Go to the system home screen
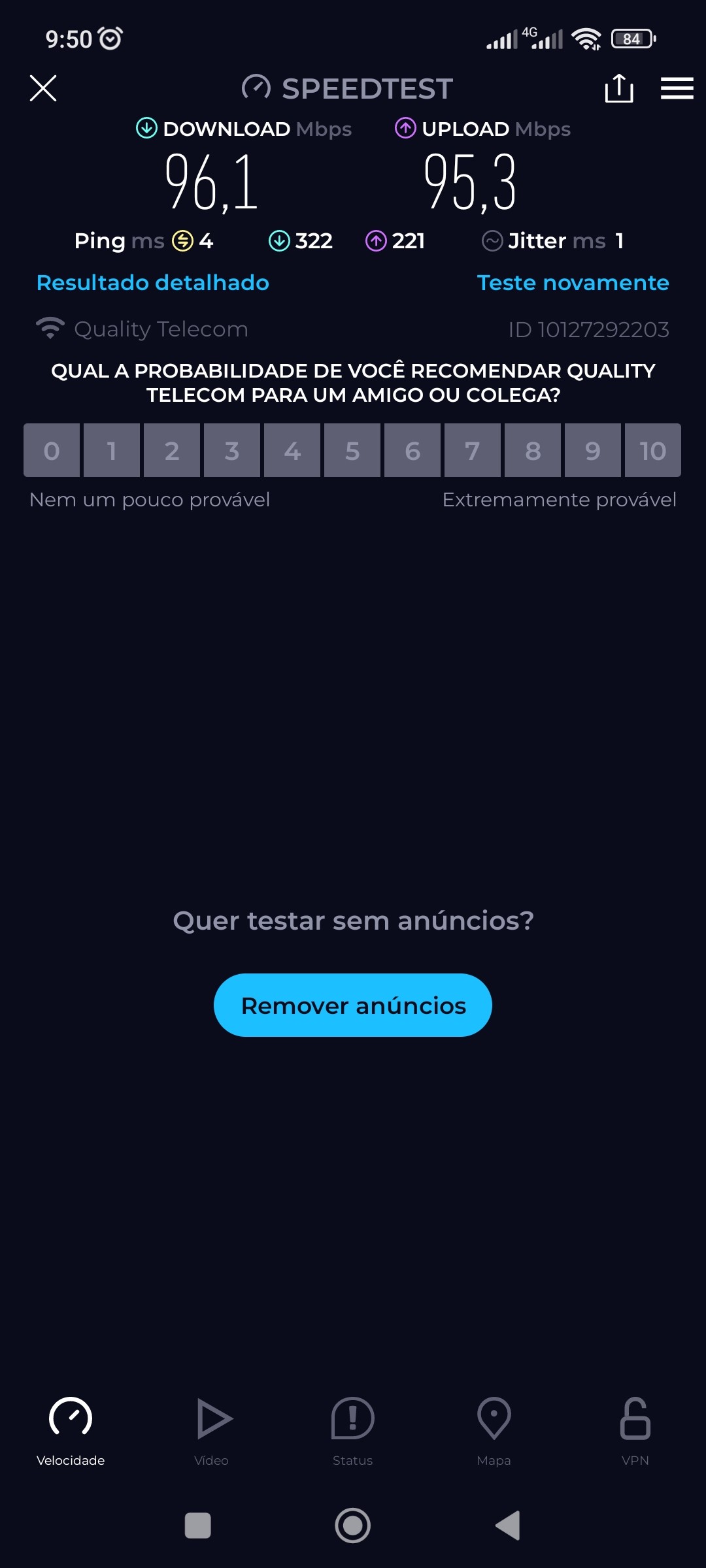Viewport: 706px width, 1568px height. click(353, 1526)
